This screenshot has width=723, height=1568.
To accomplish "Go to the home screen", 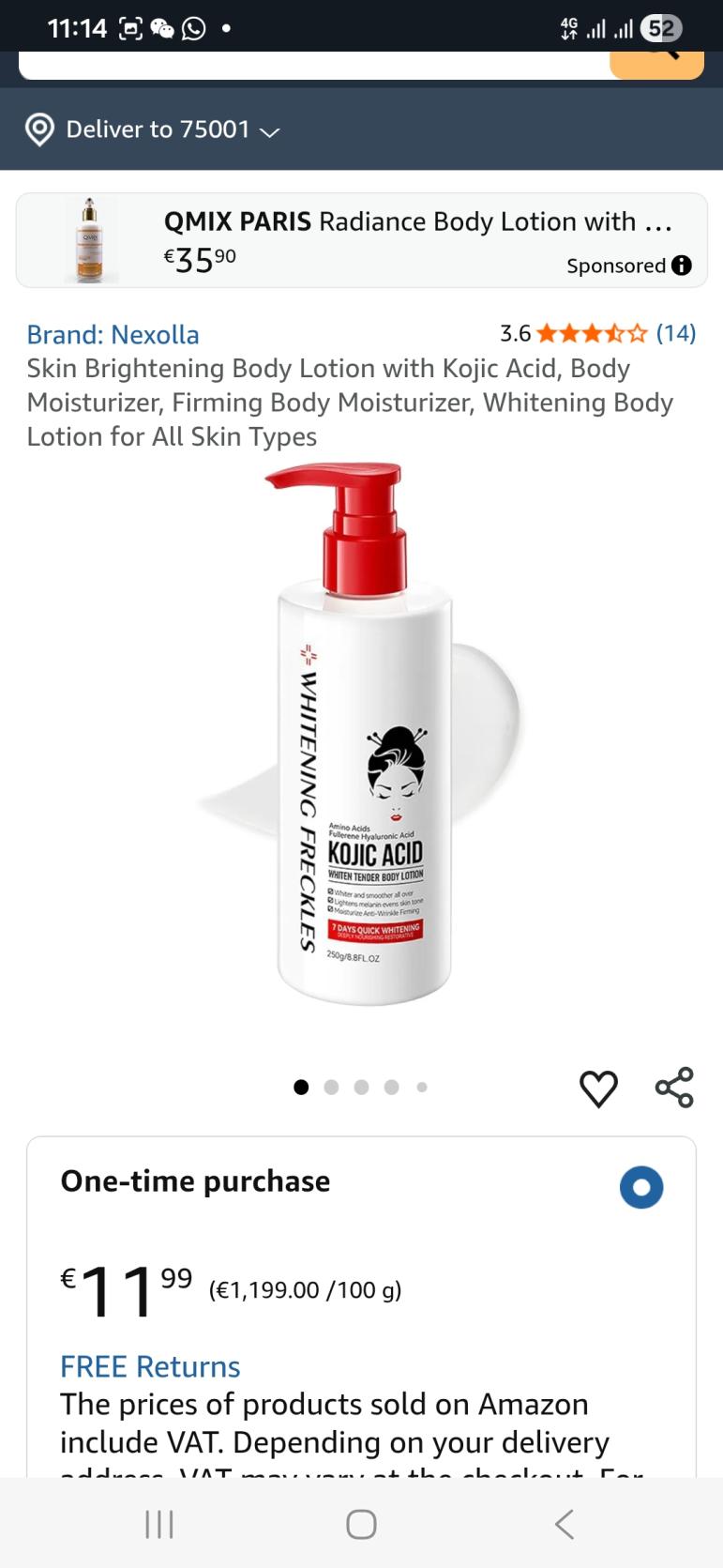I will coord(361,1524).
